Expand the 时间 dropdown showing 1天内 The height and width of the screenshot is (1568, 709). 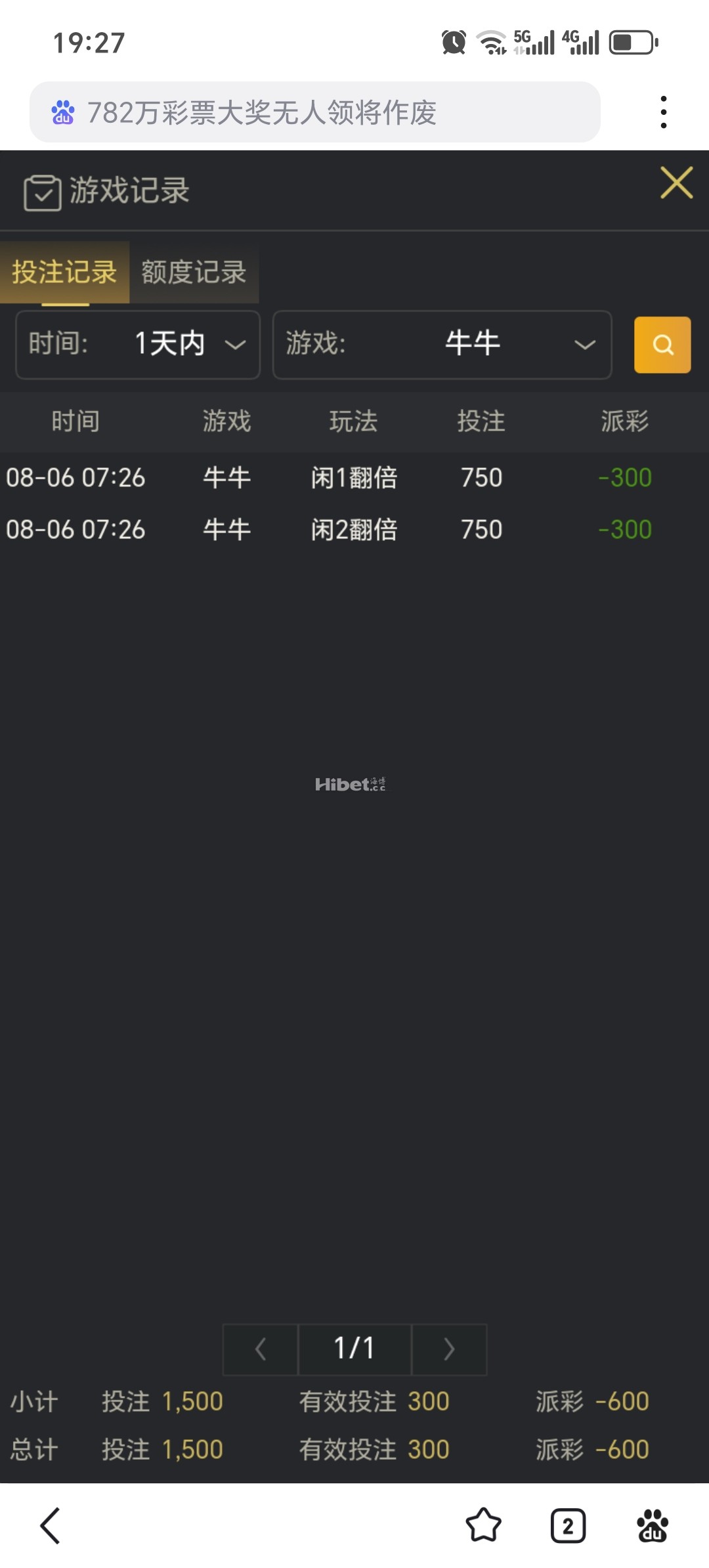point(138,345)
